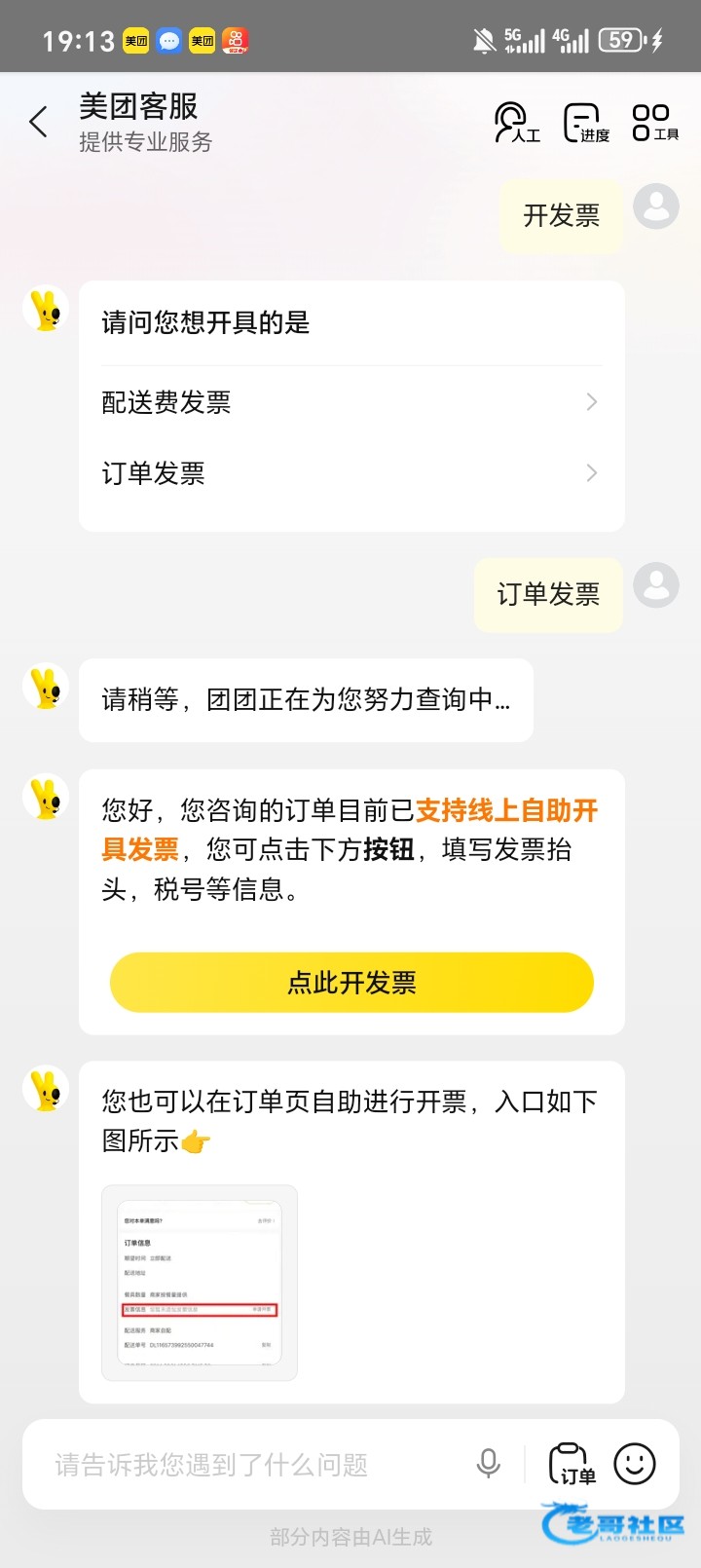Go back from Meituan customer service
Image resolution: width=701 pixels, height=1568 pixels.
[x=38, y=123]
